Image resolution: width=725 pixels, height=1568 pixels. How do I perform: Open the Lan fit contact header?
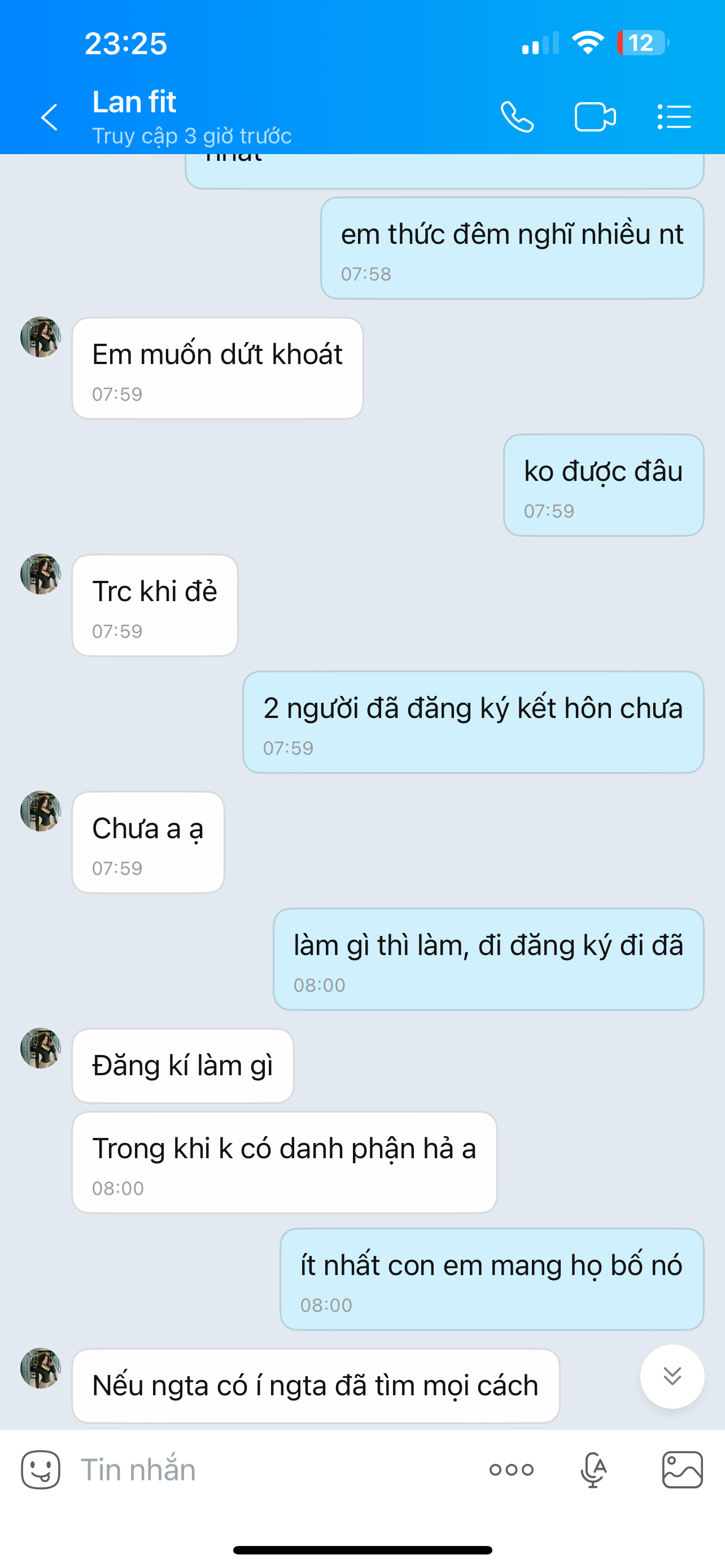point(192,116)
